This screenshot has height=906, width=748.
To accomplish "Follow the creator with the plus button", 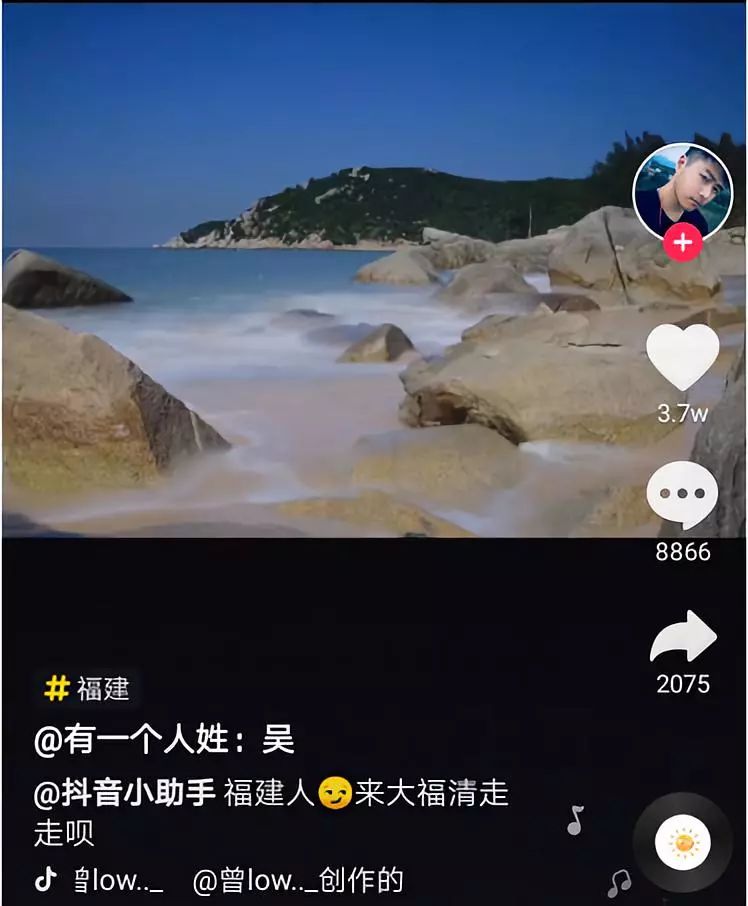I will coord(682,243).
